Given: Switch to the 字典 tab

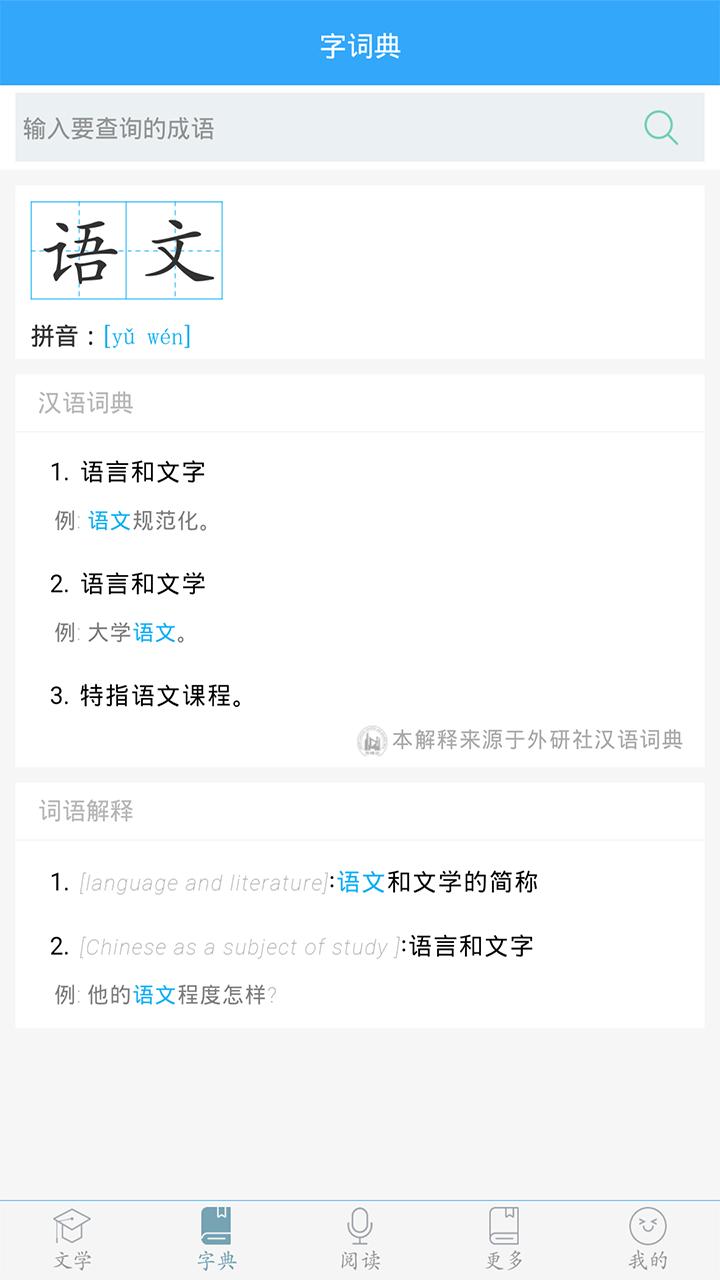Looking at the screenshot, I should 215,1237.
